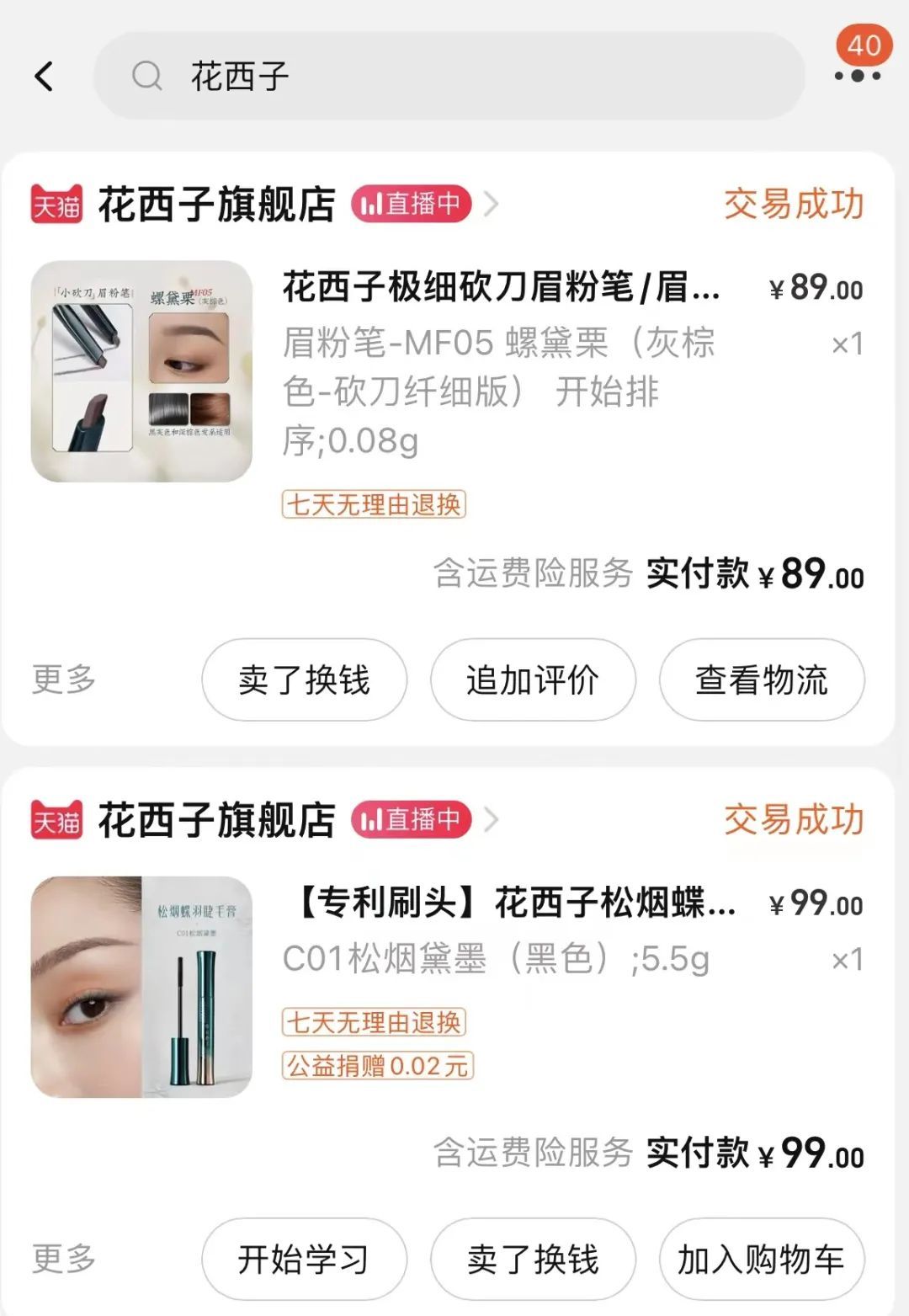Click the Tmall cat icon beside first 花西子旗舰店
This screenshot has height=1316, width=909.
(x=58, y=203)
